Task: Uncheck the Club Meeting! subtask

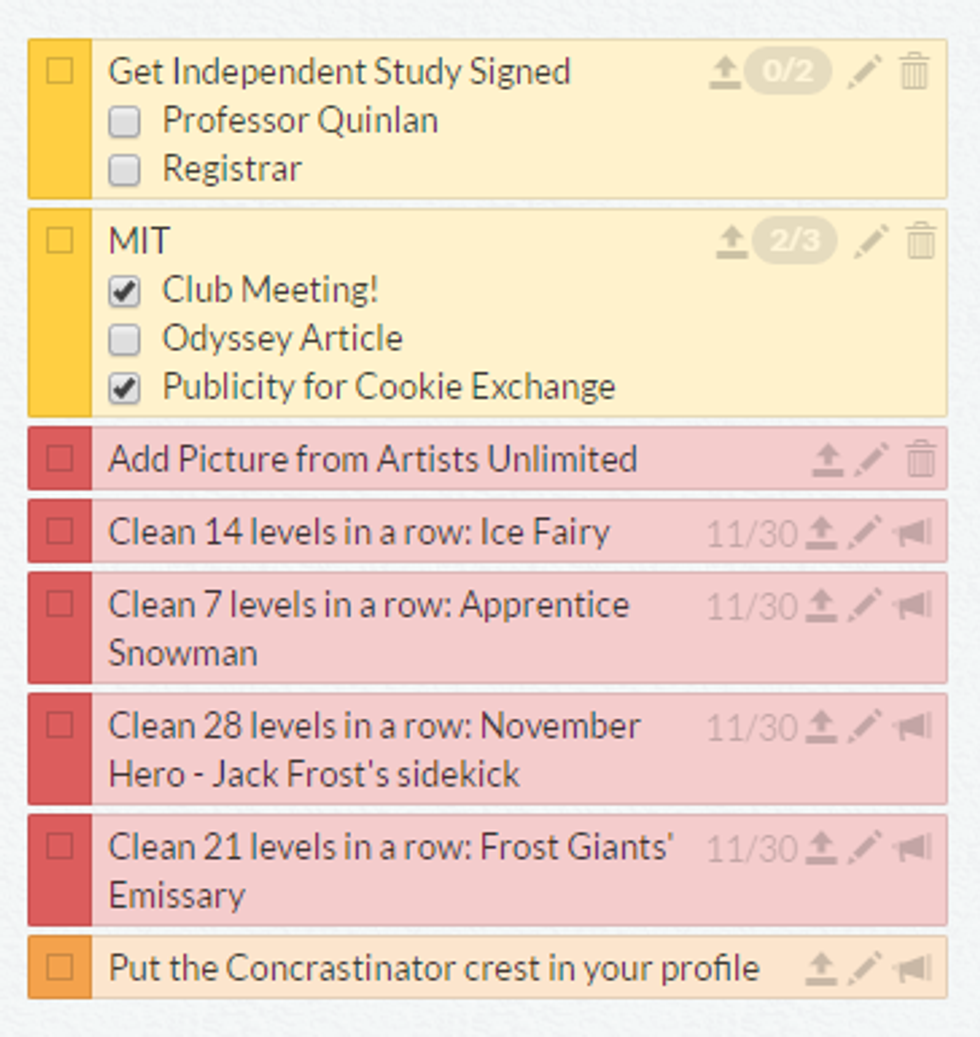Action: click(x=124, y=291)
